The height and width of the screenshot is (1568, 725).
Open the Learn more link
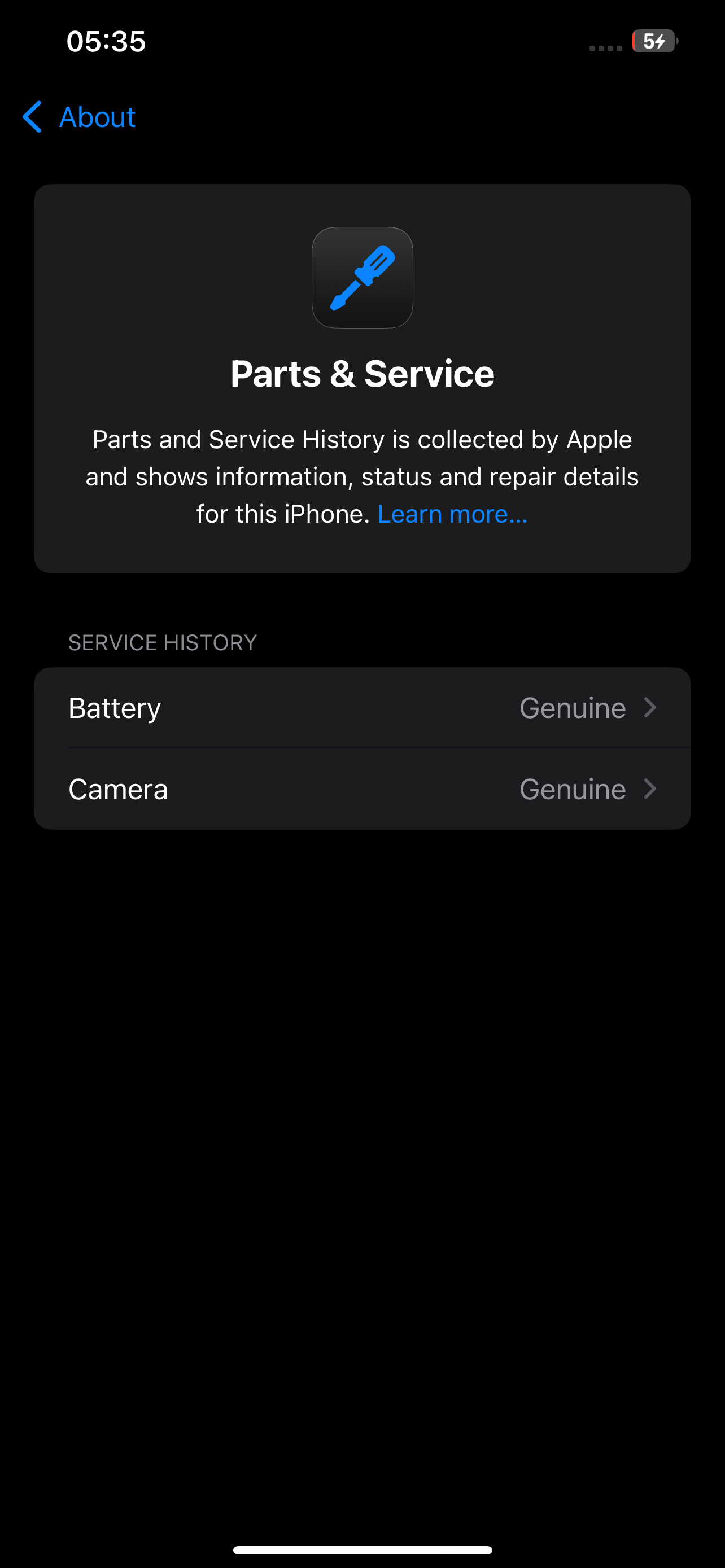click(x=452, y=514)
